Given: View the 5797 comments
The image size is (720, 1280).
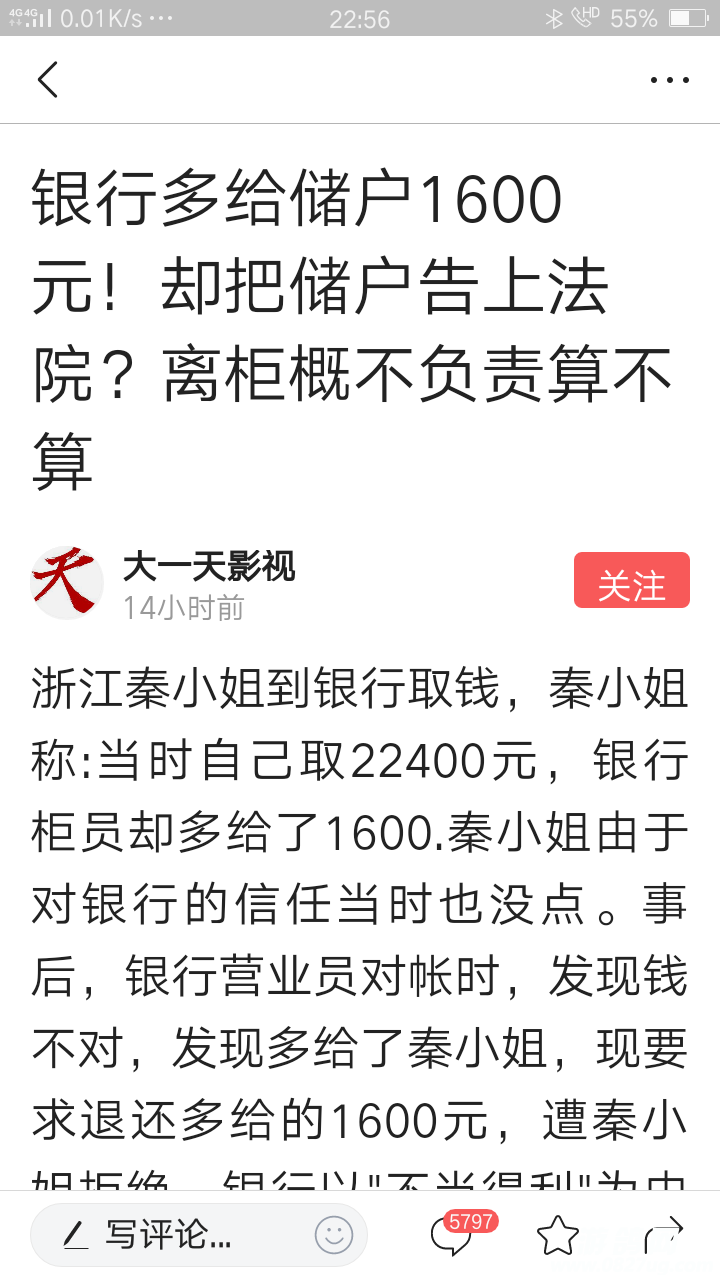Looking at the screenshot, I should click(x=453, y=1236).
